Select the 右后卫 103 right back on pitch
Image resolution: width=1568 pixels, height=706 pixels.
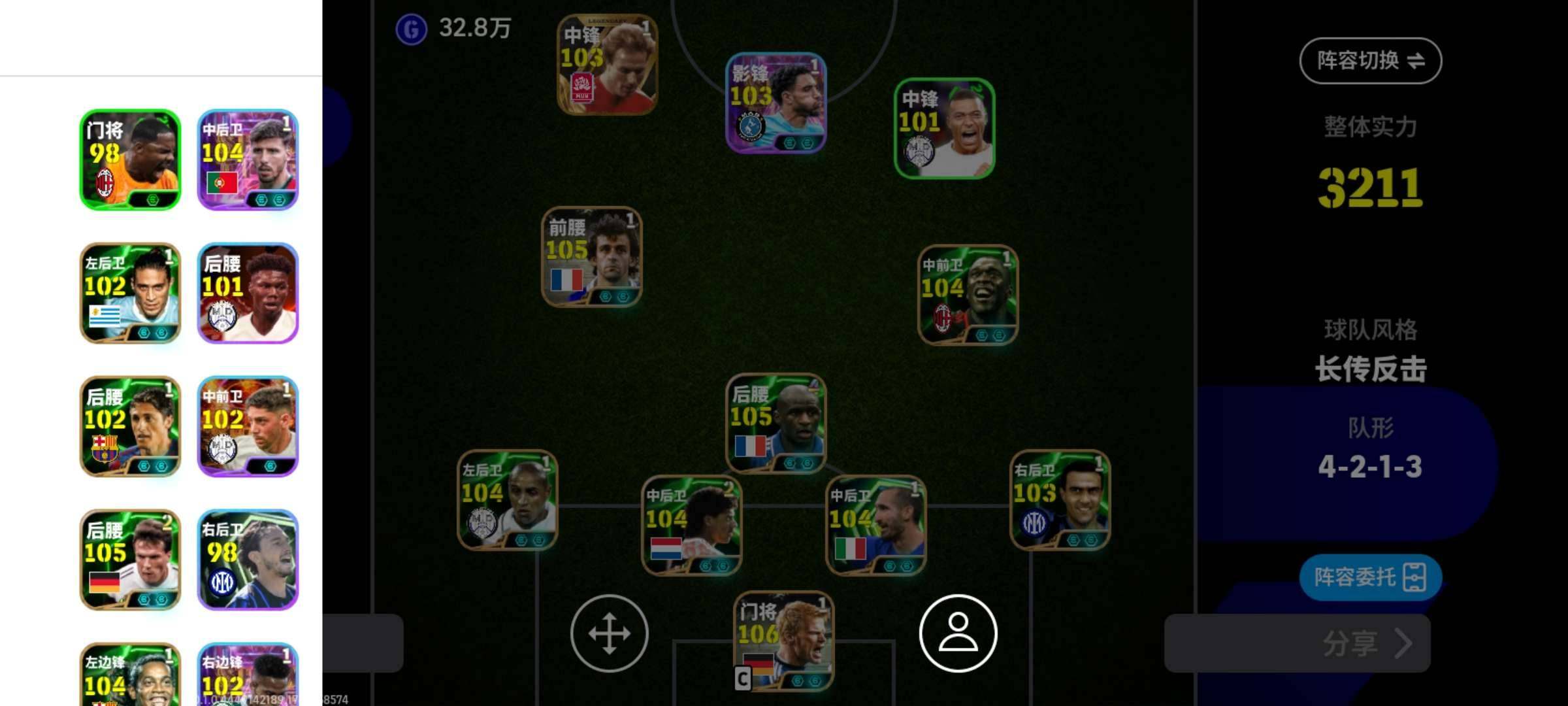pos(1059,499)
